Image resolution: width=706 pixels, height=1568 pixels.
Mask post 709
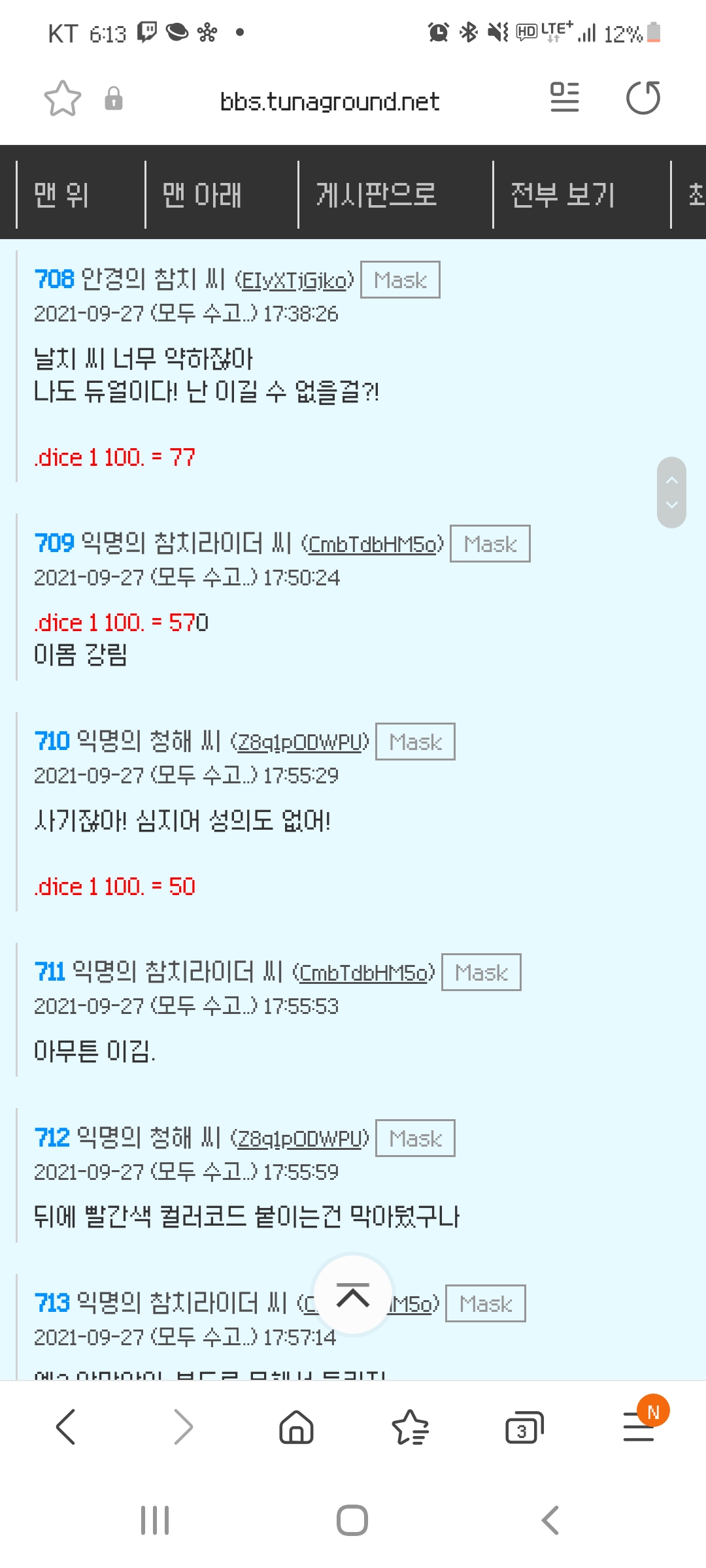tap(490, 544)
